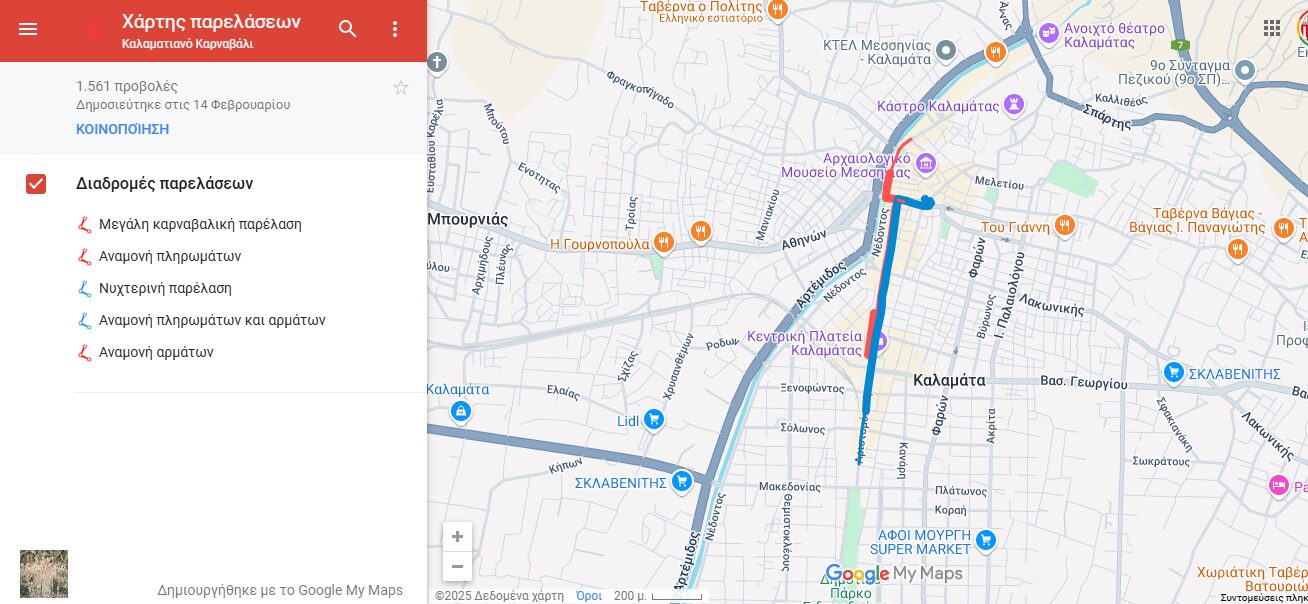This screenshot has width=1308, height=604.
Task: Tap the Η Γουρνοπούλα restaurant marker
Action: pos(663,242)
